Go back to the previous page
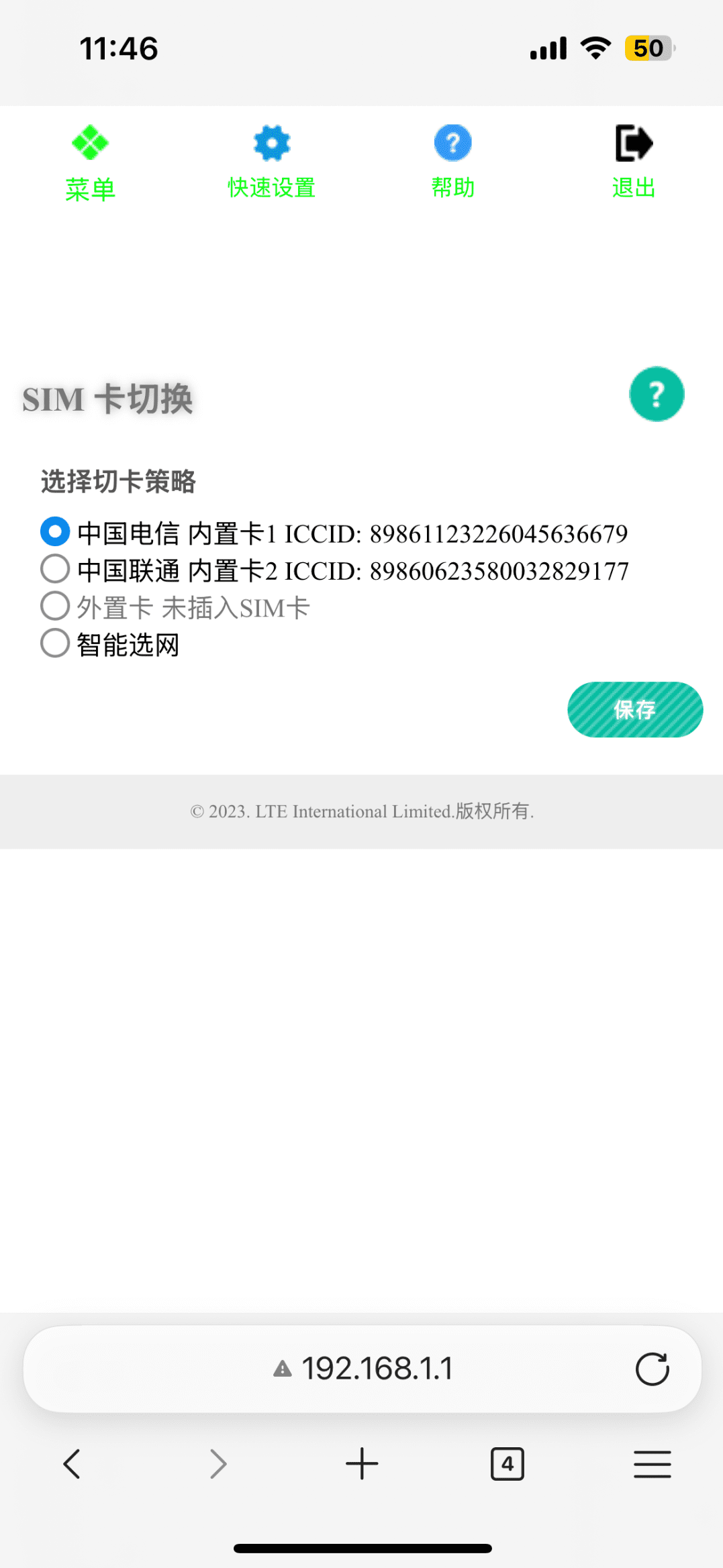Image resolution: width=723 pixels, height=1568 pixels. click(x=72, y=1463)
